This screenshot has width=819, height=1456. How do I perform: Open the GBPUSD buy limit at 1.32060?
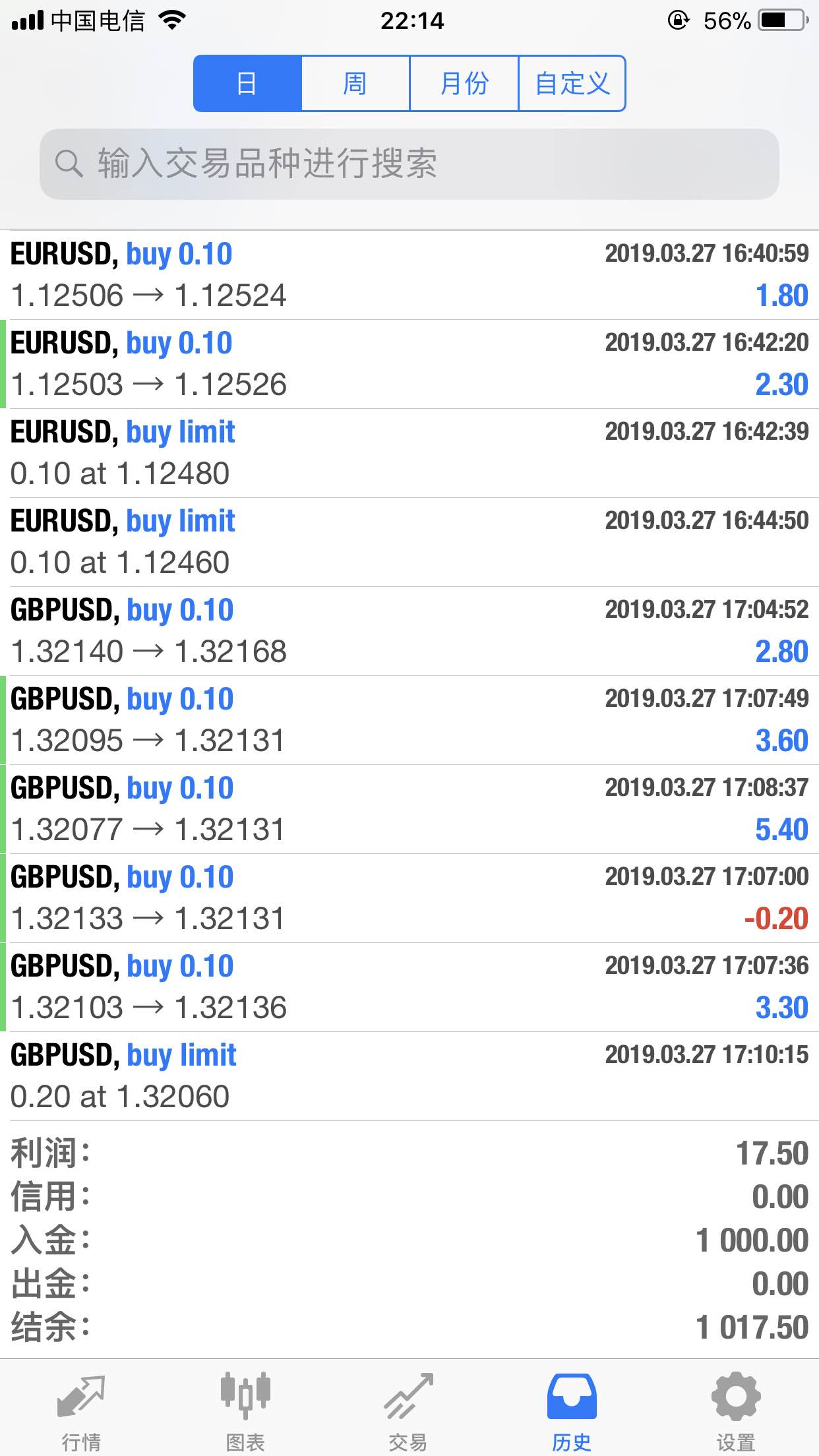pyautogui.click(x=409, y=1076)
